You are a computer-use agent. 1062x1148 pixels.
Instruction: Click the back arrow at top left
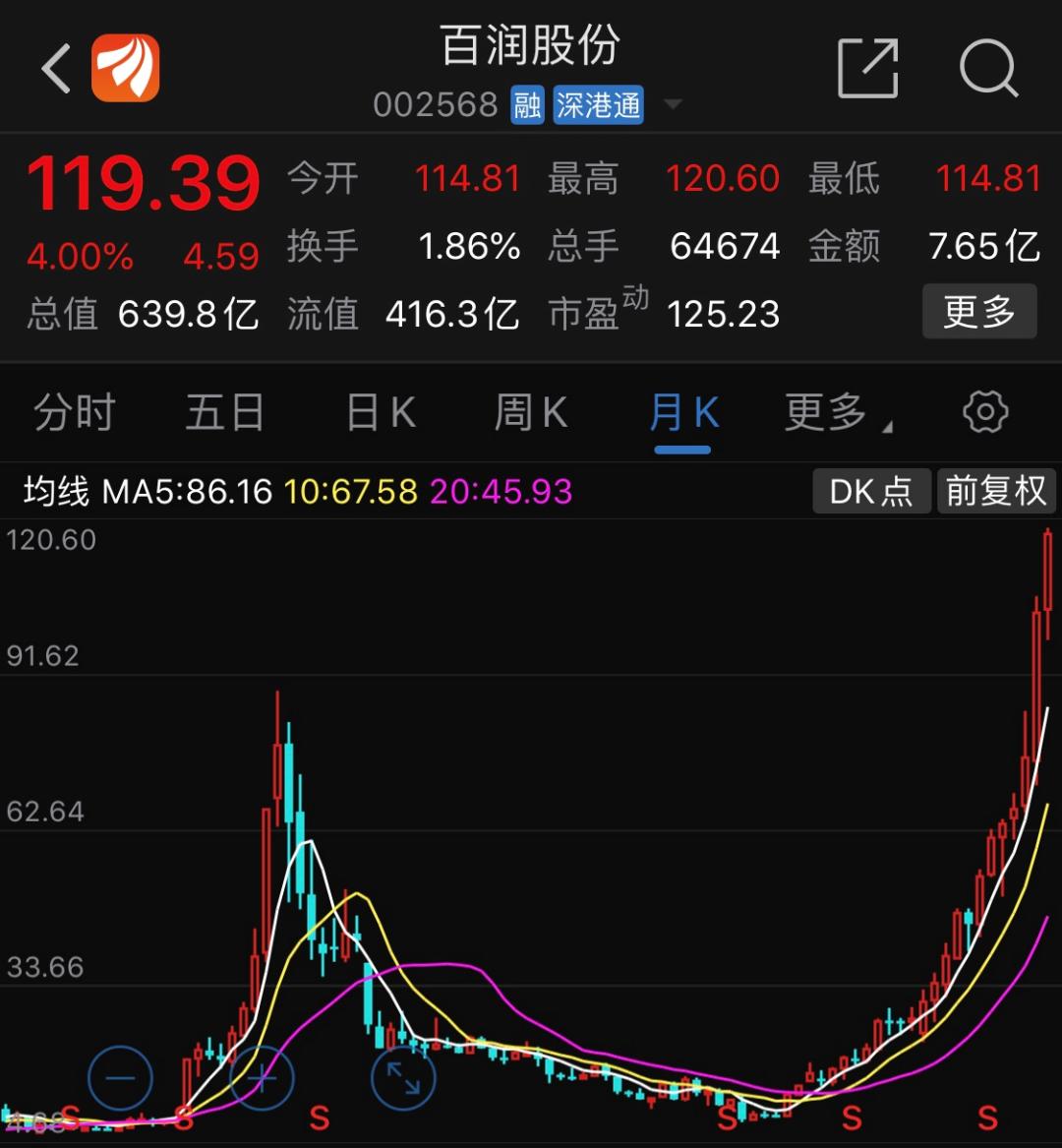[56, 69]
